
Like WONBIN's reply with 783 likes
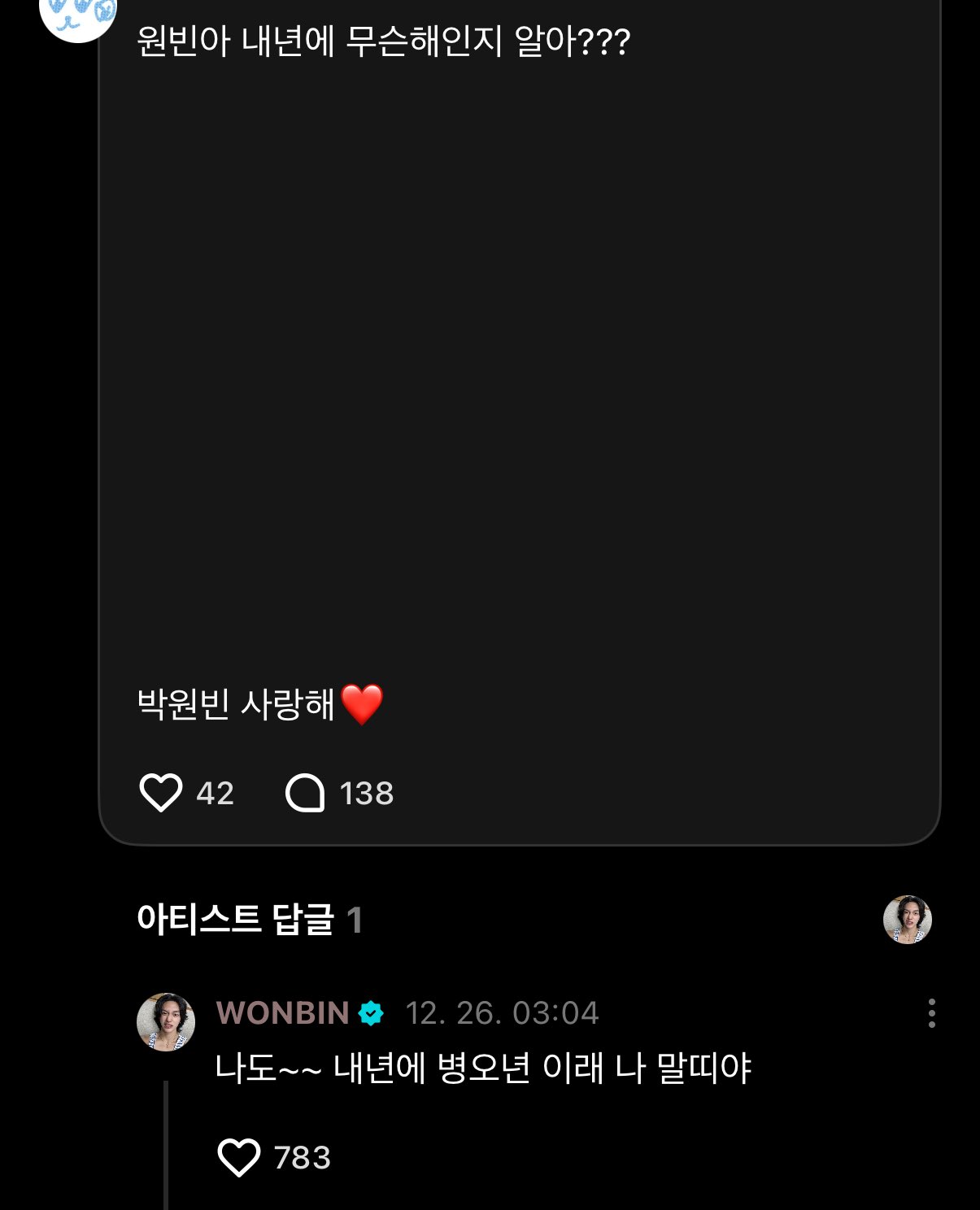(239, 1157)
